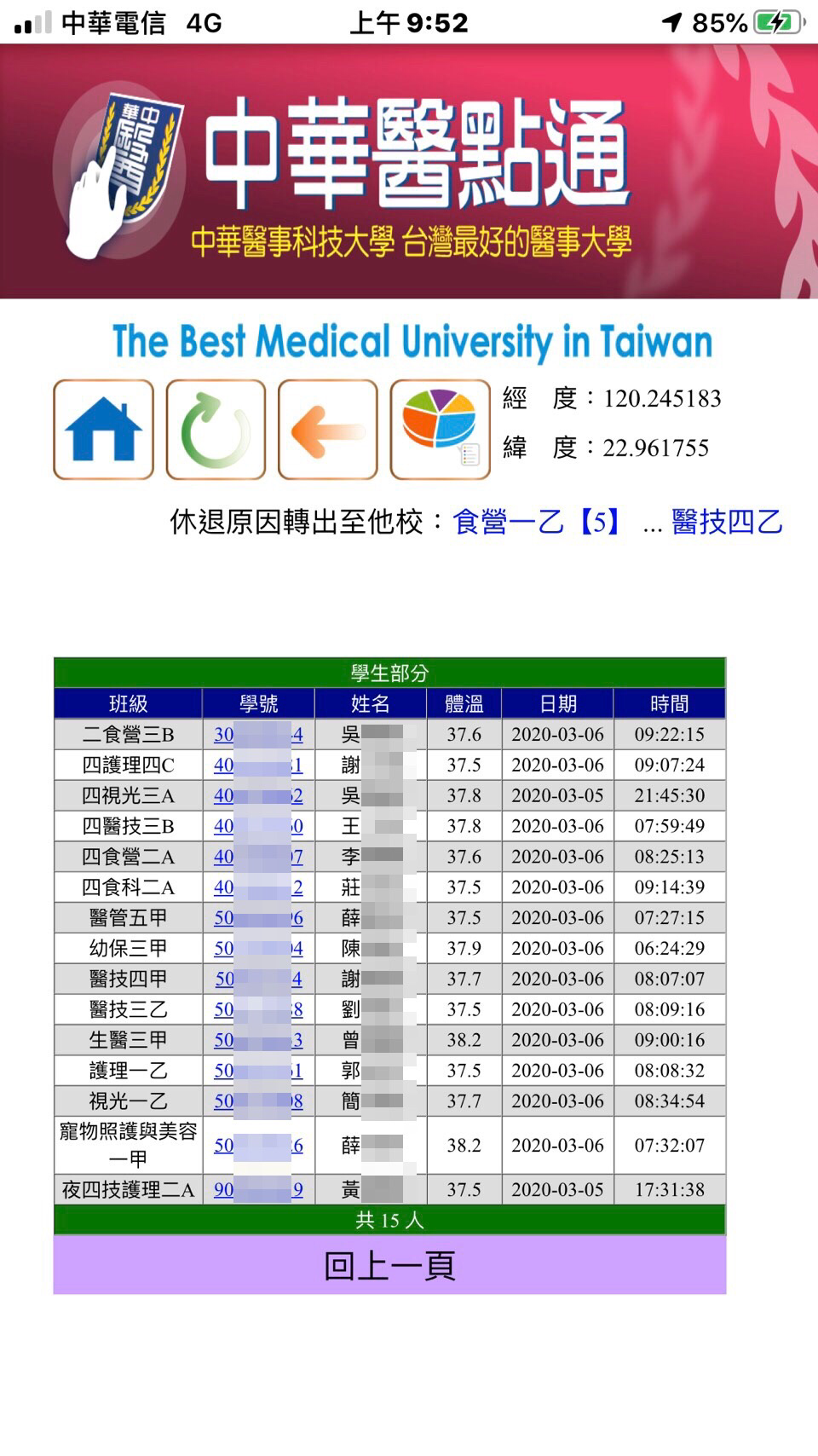
Task: Open student ID link for 幼保三甲 row
Action: tap(258, 948)
